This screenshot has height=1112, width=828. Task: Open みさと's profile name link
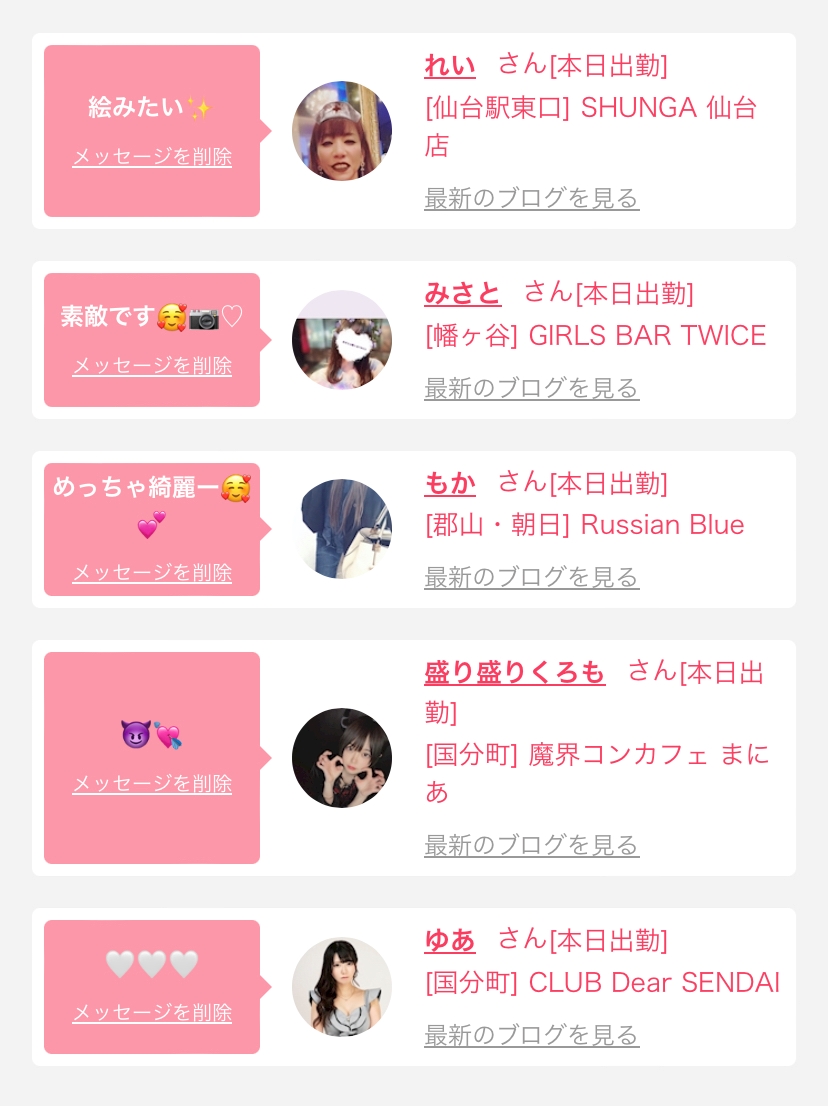462,293
